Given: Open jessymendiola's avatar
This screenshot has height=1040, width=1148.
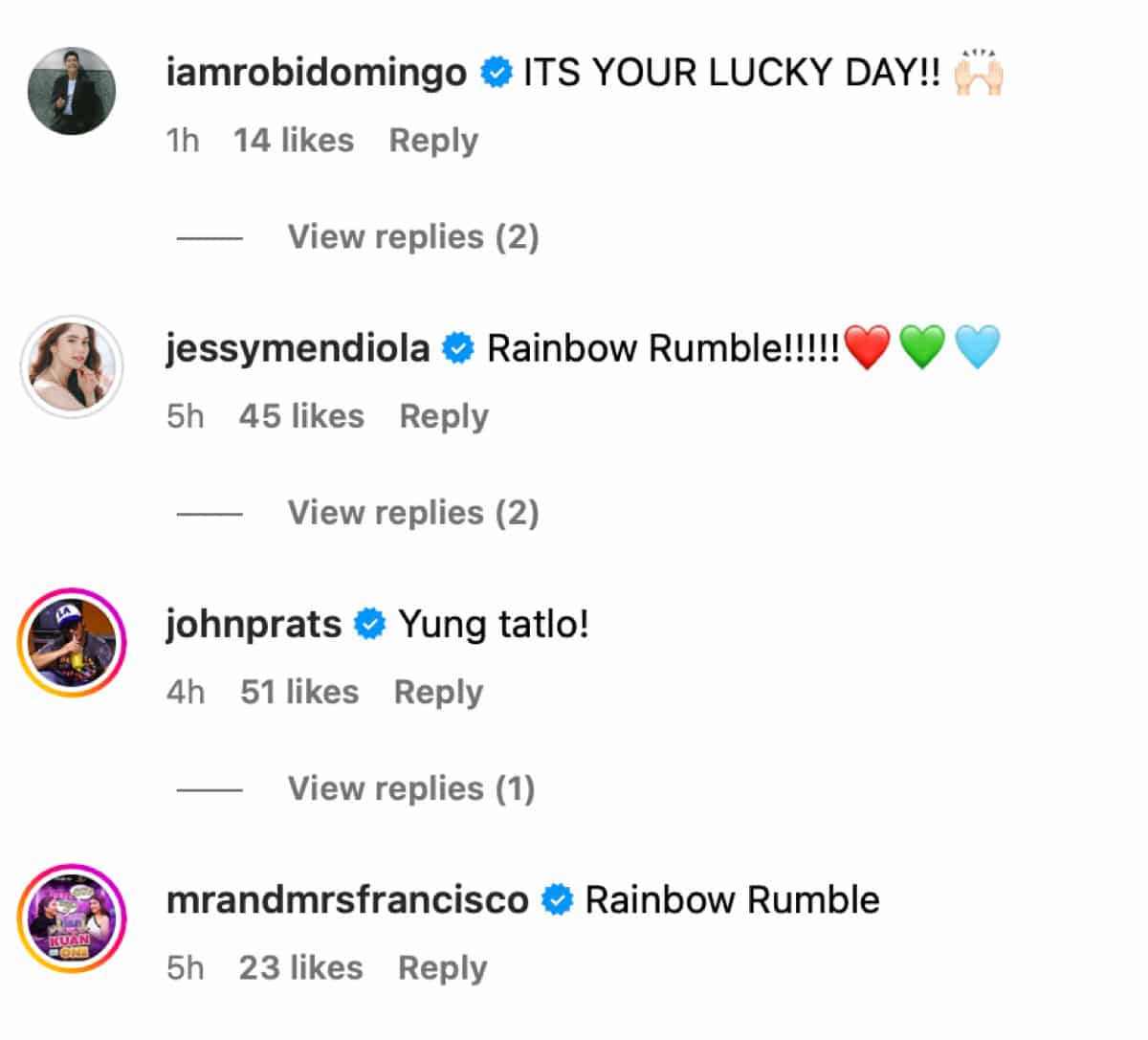Looking at the screenshot, I should pyautogui.click(x=72, y=366).
